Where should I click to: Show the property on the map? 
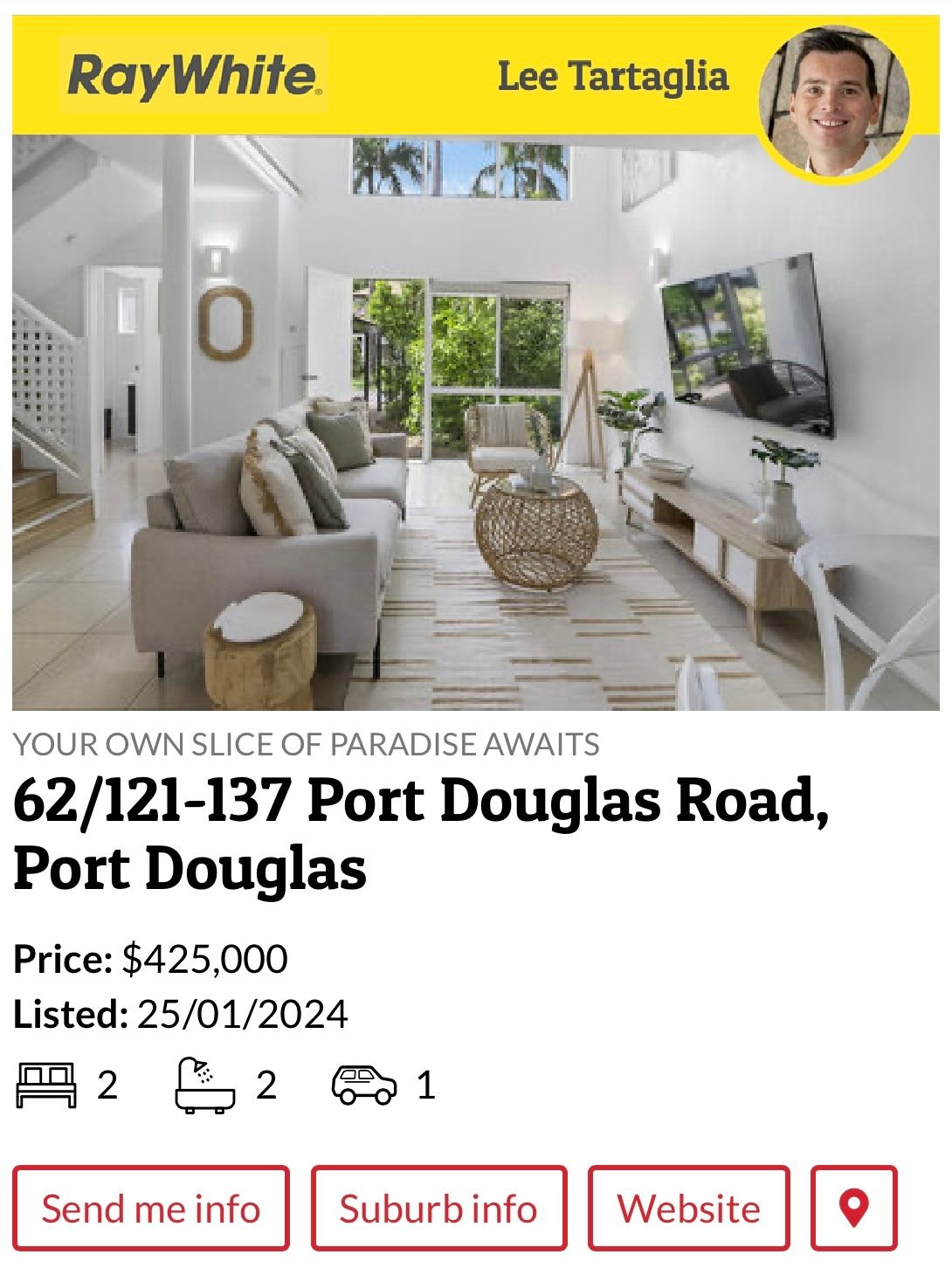(x=853, y=1209)
